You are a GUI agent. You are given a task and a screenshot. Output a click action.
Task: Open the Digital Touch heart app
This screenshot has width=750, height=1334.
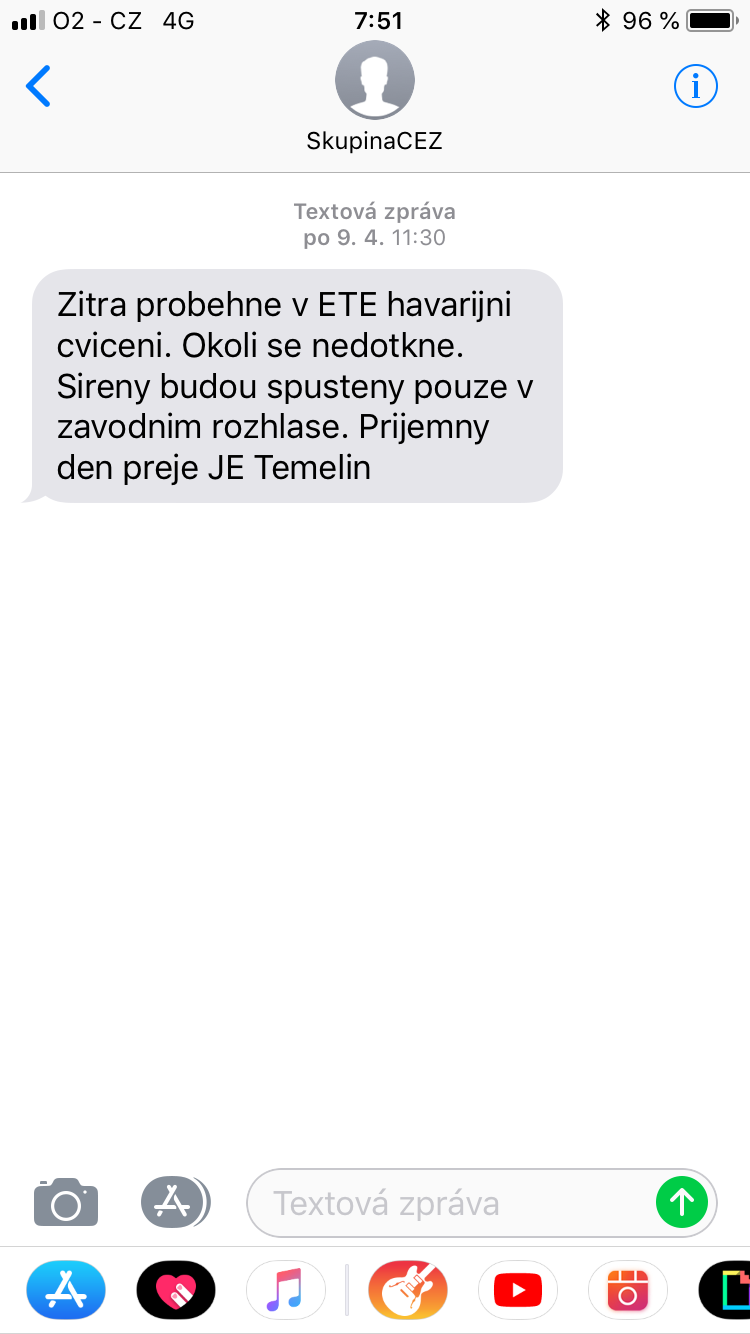176,1291
